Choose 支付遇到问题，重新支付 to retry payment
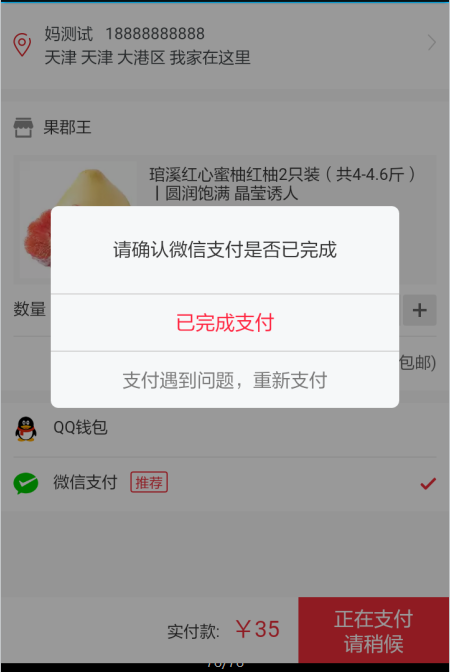 (225, 380)
